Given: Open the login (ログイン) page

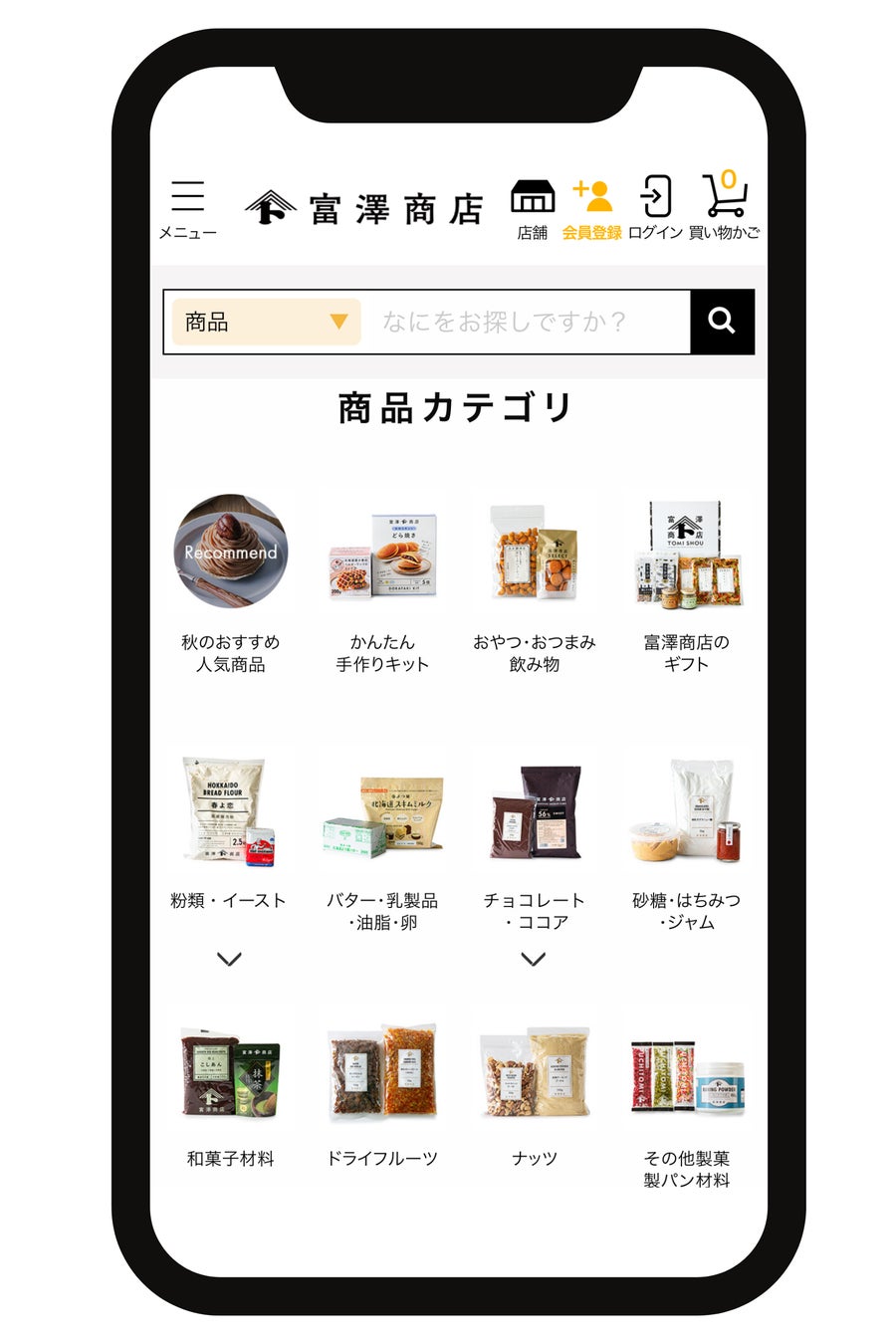Looking at the screenshot, I should point(655,207).
